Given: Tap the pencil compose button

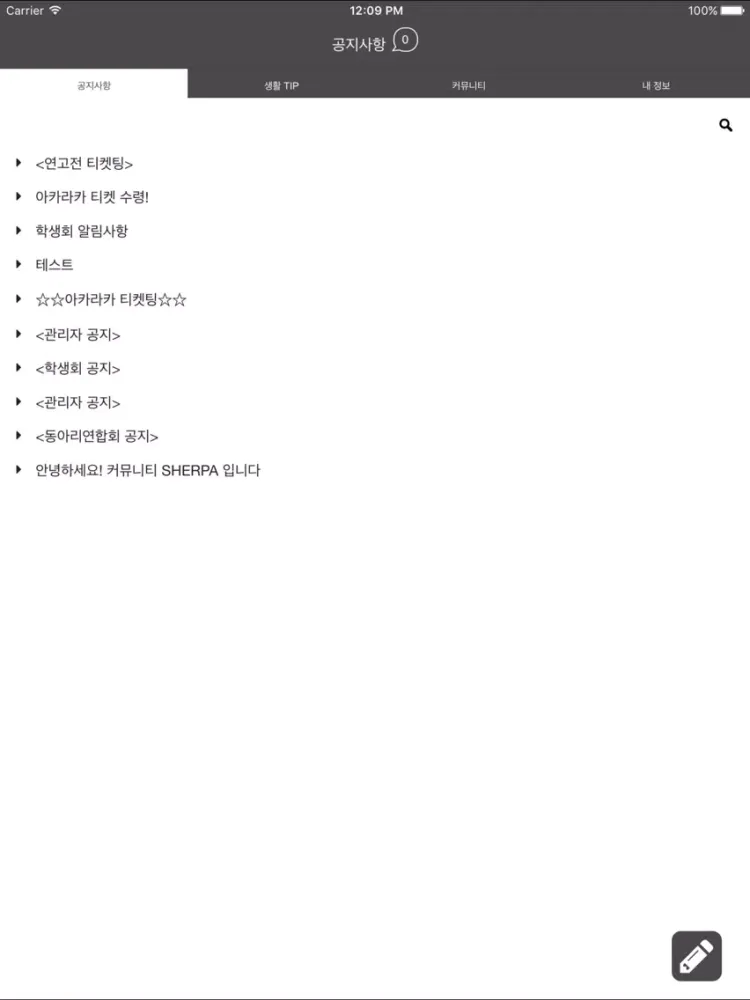Looking at the screenshot, I should click(x=696, y=955).
